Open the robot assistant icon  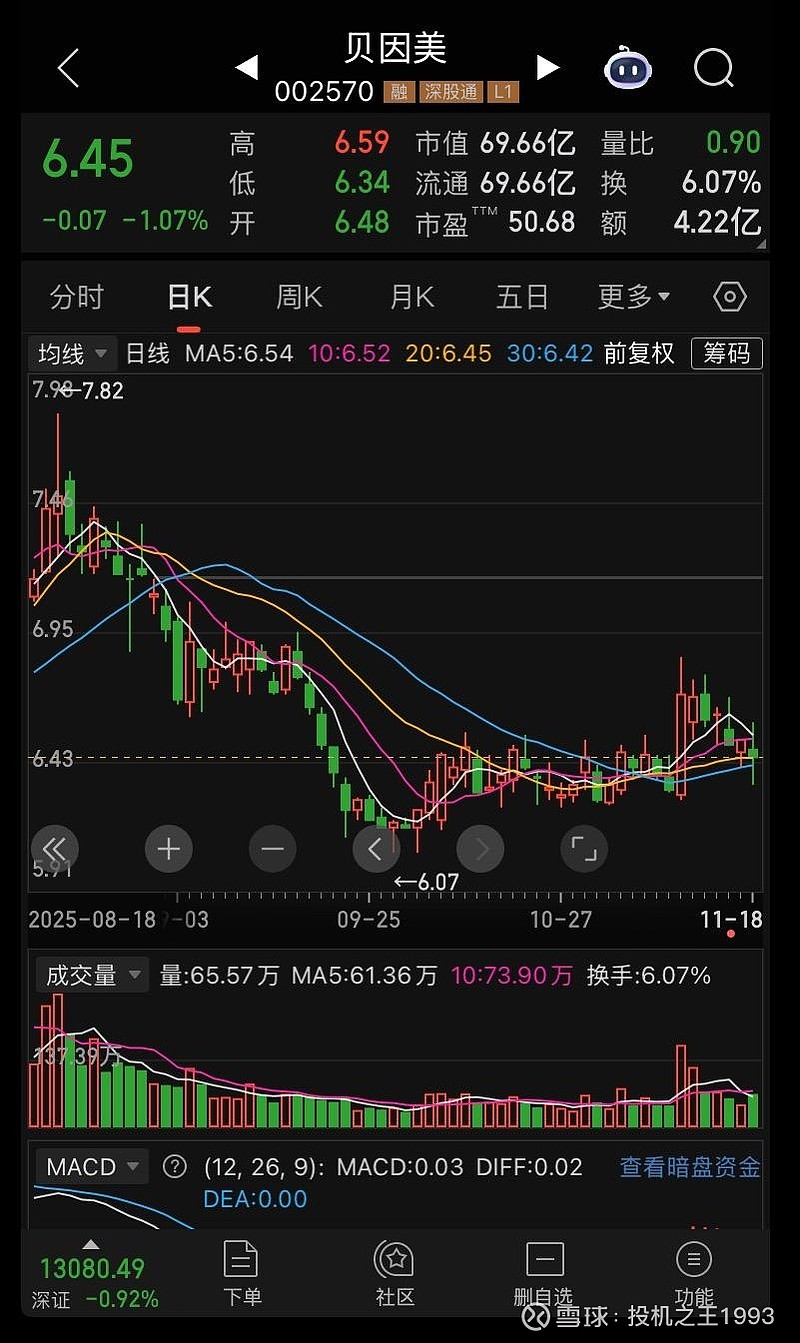pyautogui.click(x=627, y=69)
